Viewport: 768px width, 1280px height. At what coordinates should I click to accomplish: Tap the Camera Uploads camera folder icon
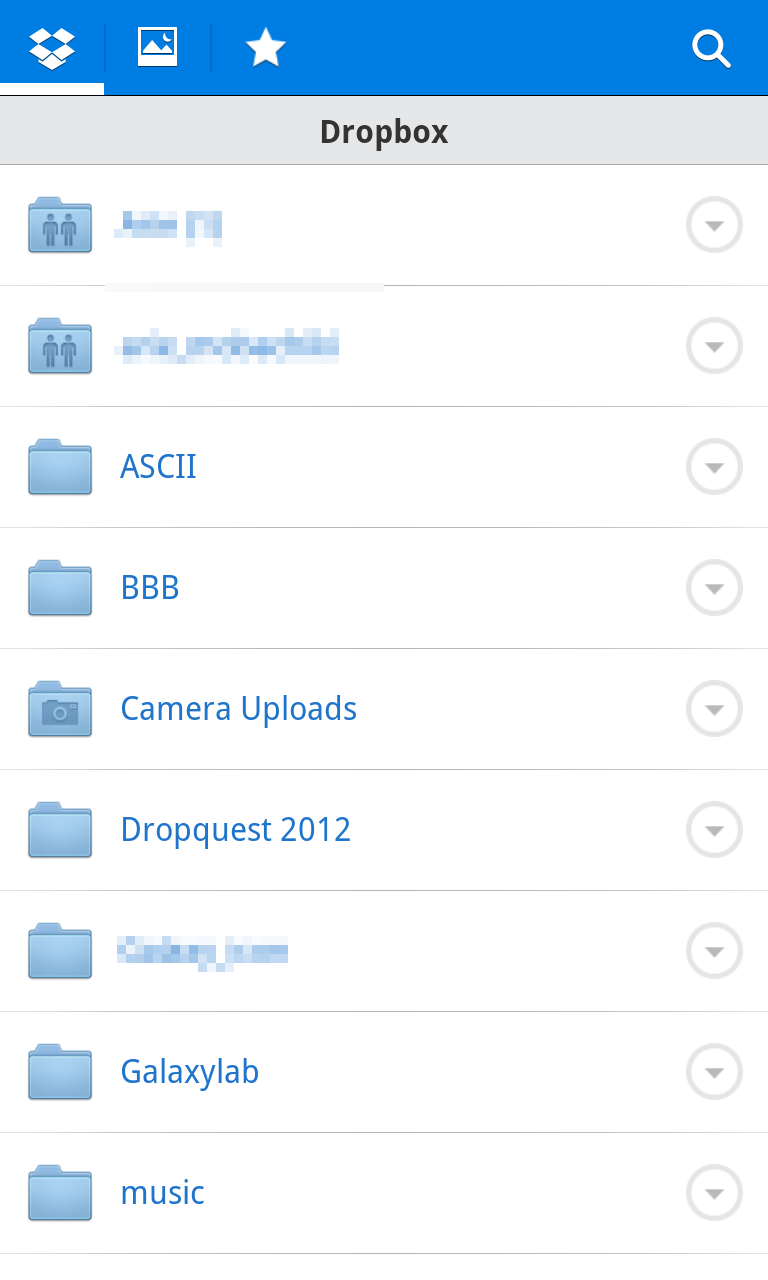[x=59, y=708]
